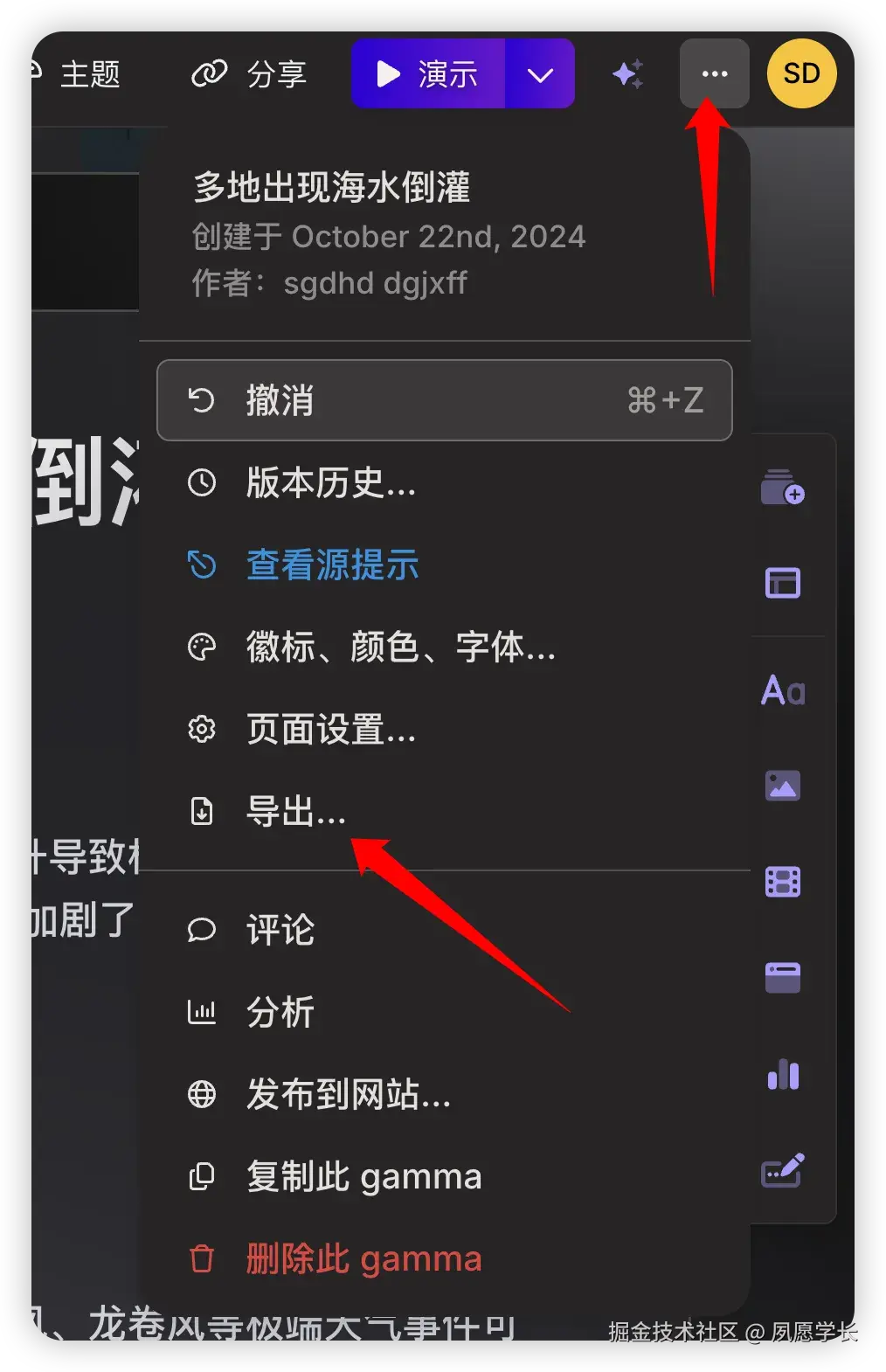Click the 演示 presentation button
Screen dimensions: 886x1372
pos(428,74)
